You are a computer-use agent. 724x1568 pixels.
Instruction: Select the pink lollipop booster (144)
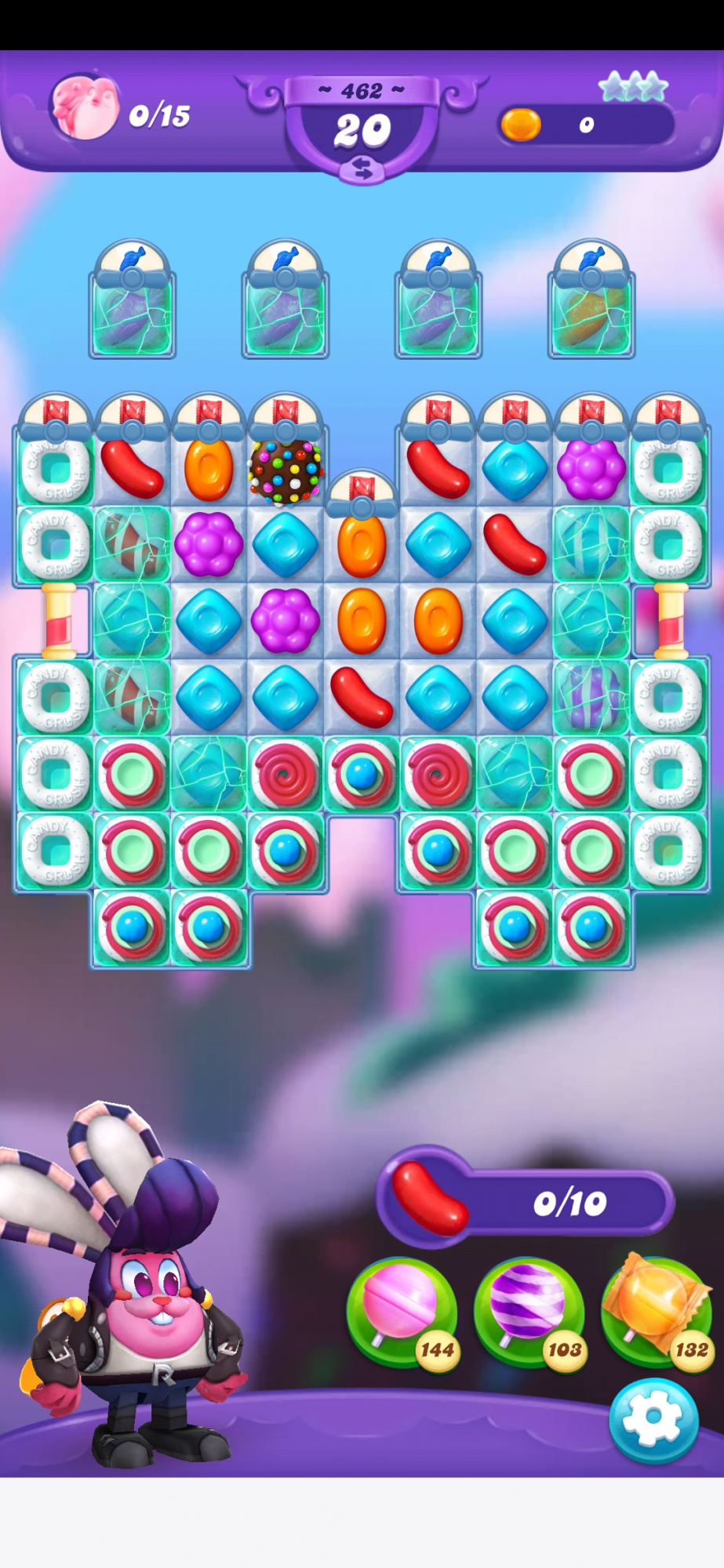tap(401, 1311)
